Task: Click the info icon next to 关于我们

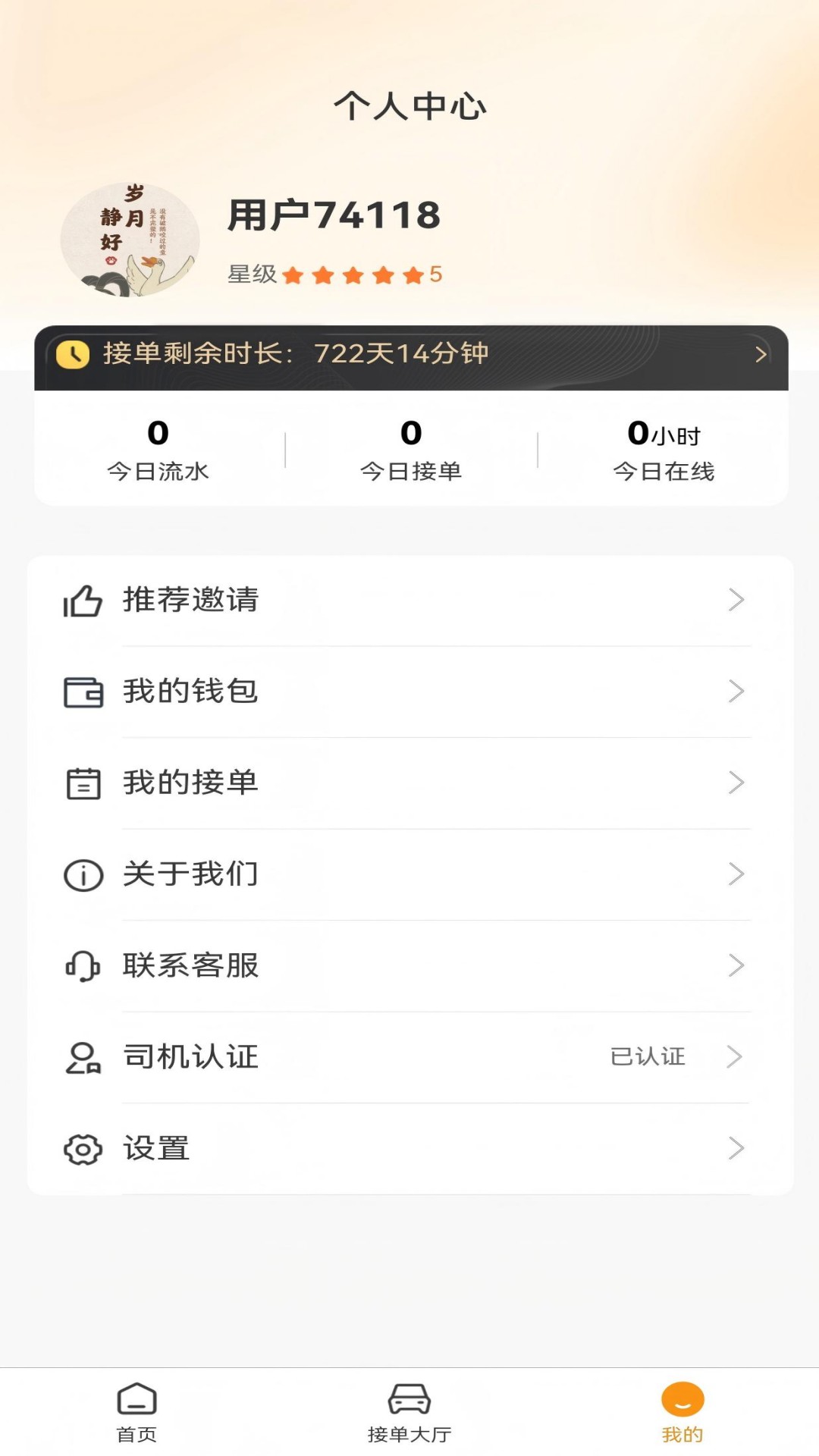Action: (83, 874)
